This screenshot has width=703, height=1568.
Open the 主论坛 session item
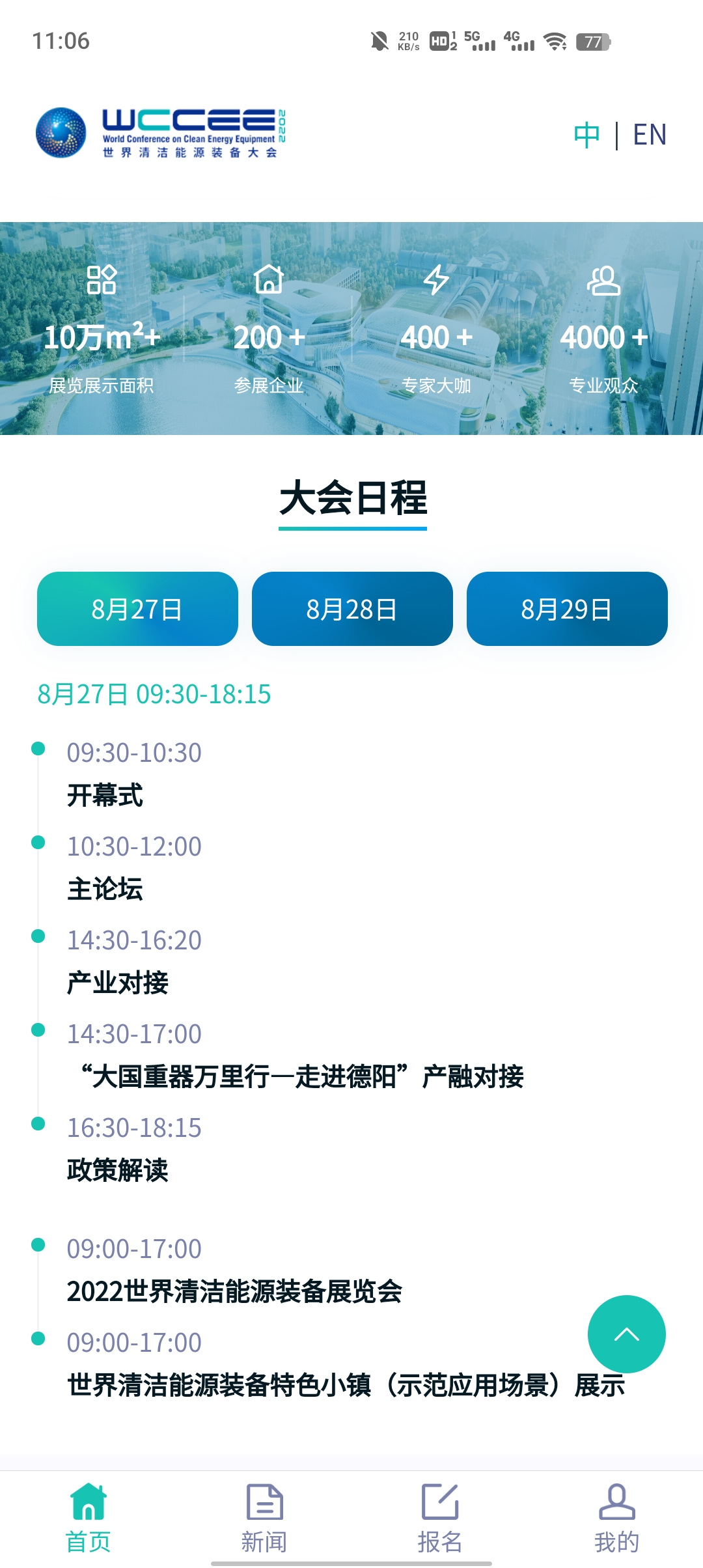point(105,889)
